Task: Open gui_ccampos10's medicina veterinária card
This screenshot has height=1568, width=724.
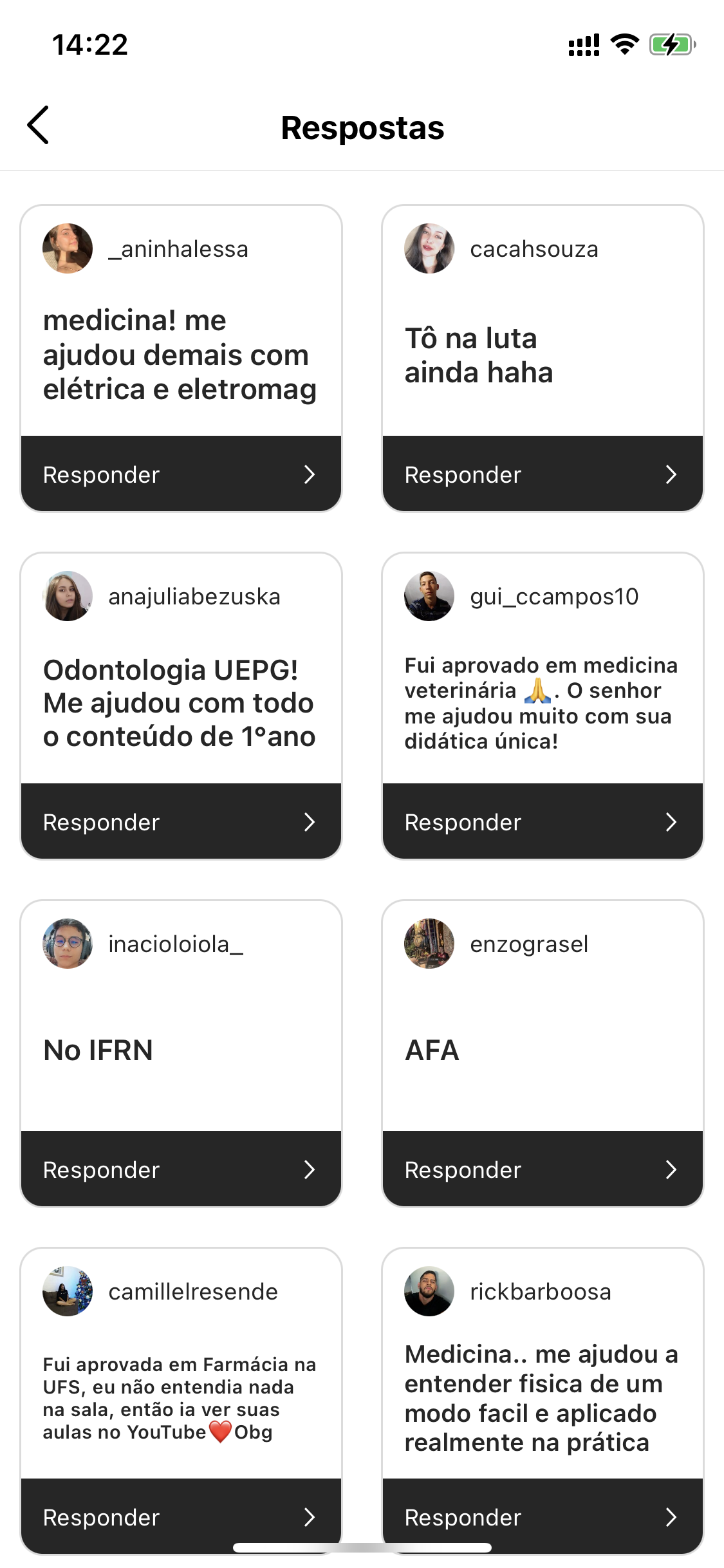Action: click(541, 703)
